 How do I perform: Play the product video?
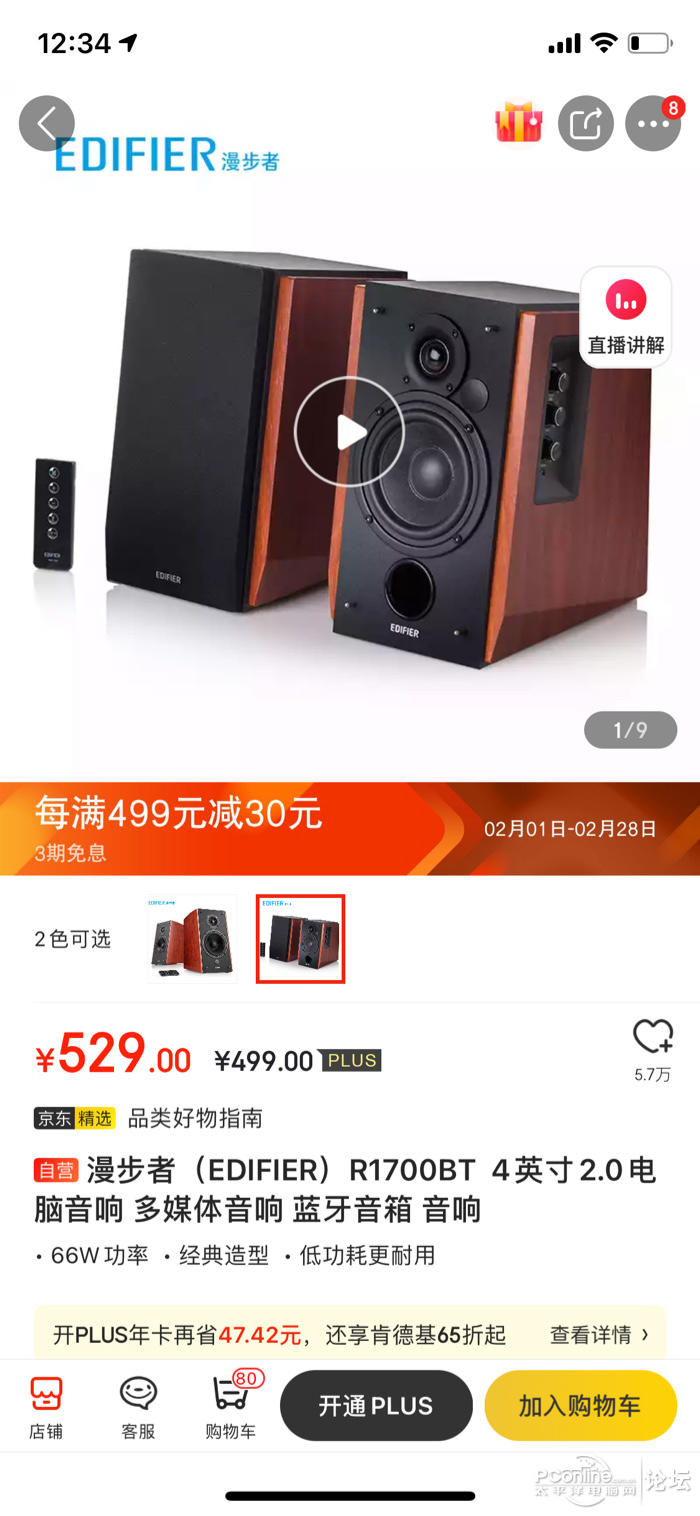pos(349,432)
